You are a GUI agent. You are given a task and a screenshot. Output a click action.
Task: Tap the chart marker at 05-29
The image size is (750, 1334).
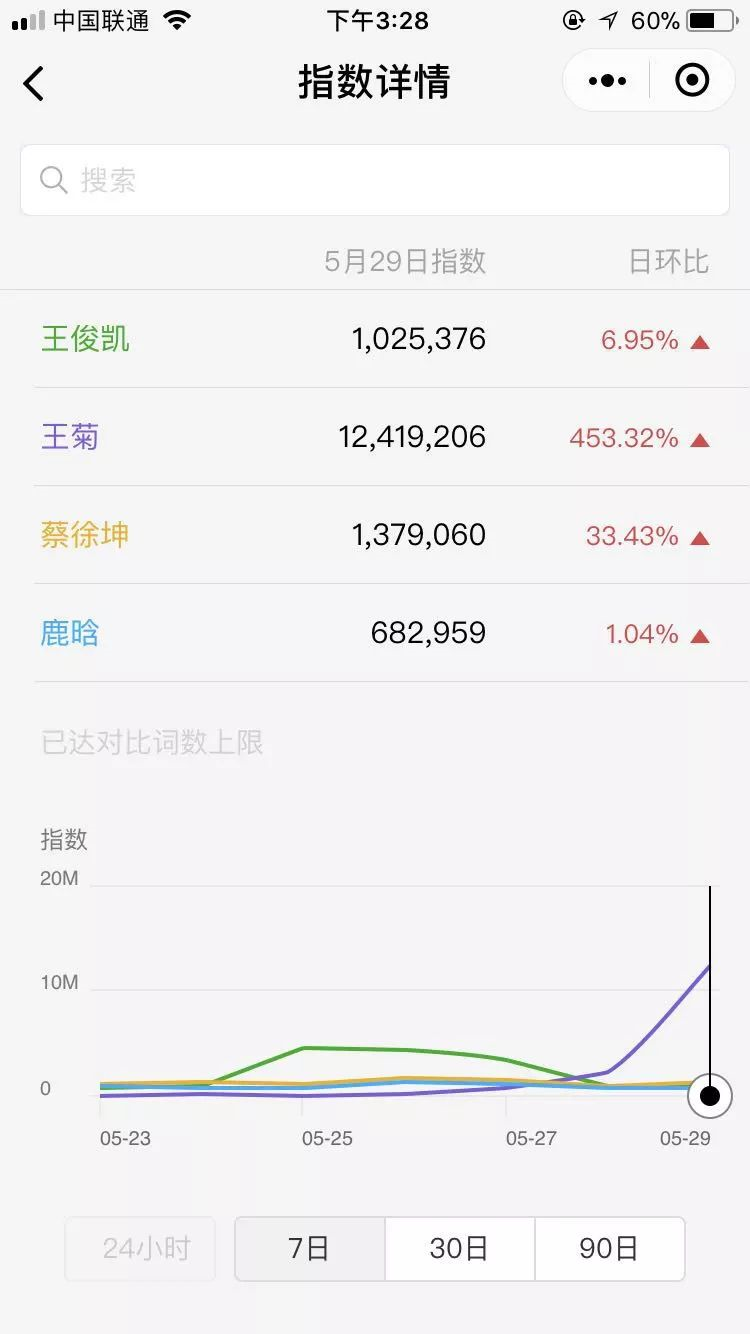710,1097
